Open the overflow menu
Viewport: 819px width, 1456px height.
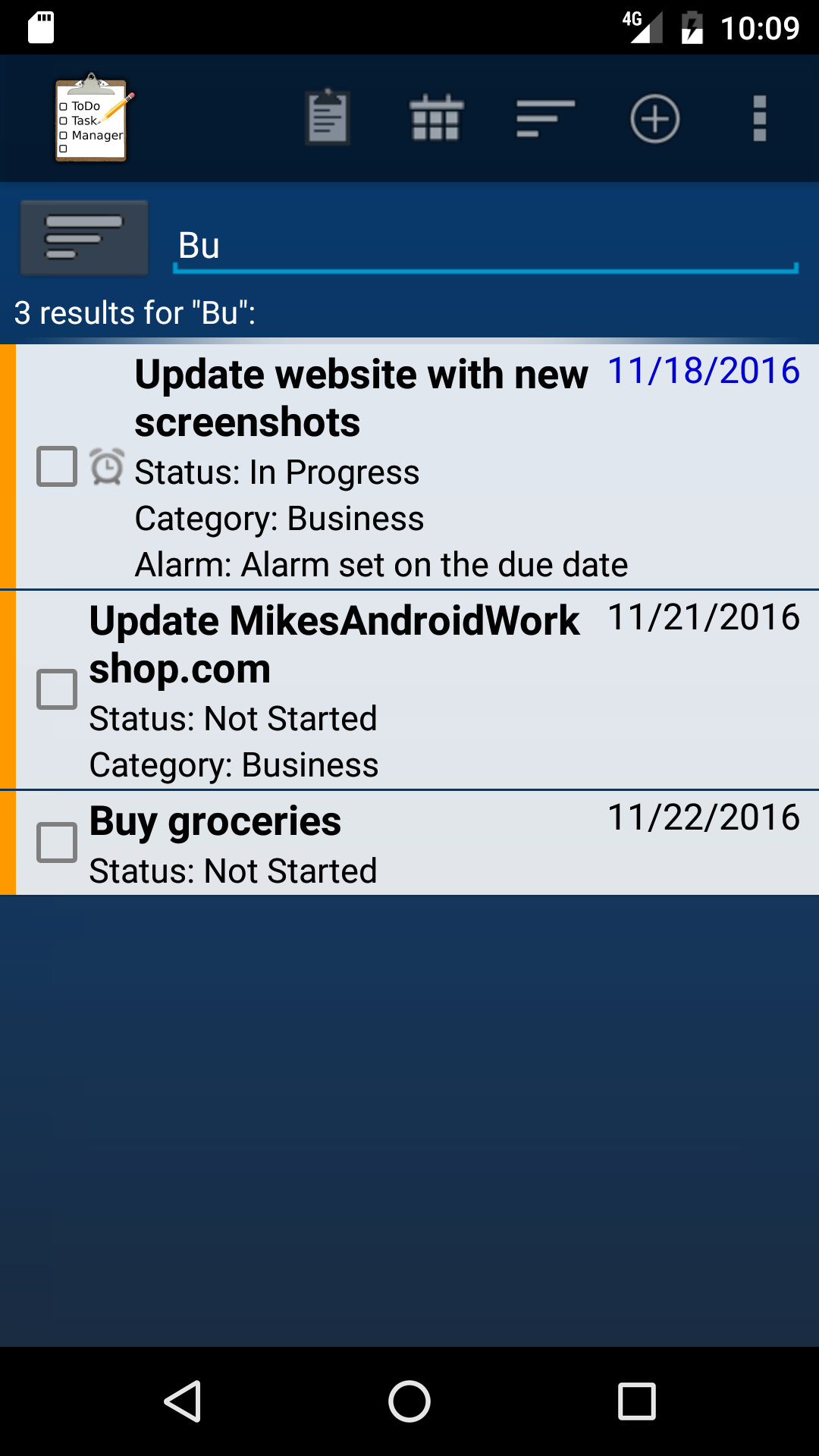(x=759, y=118)
